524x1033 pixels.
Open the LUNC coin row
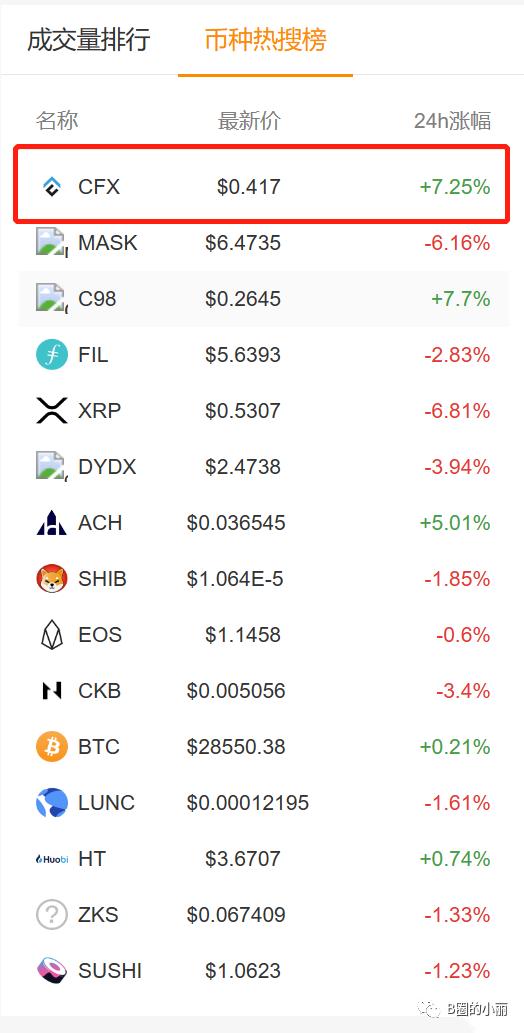point(263,803)
